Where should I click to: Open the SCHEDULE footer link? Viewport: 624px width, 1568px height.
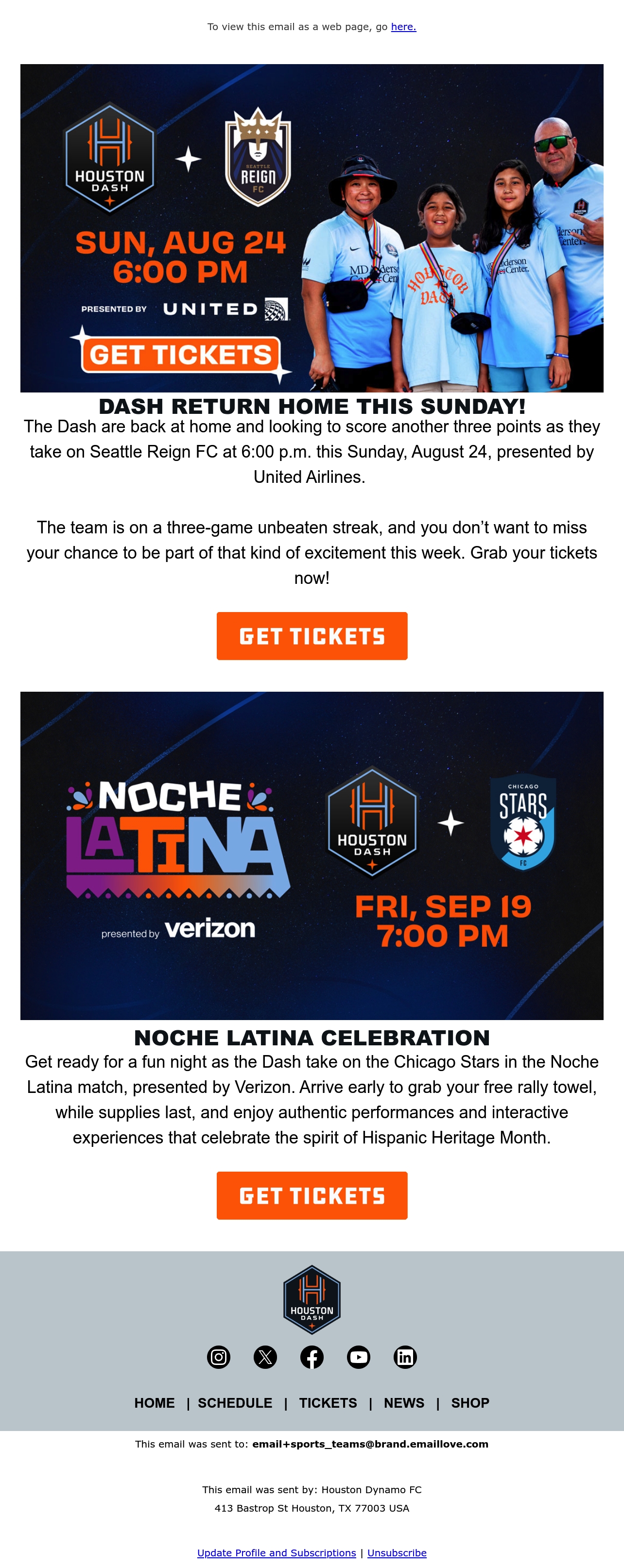coord(235,1402)
